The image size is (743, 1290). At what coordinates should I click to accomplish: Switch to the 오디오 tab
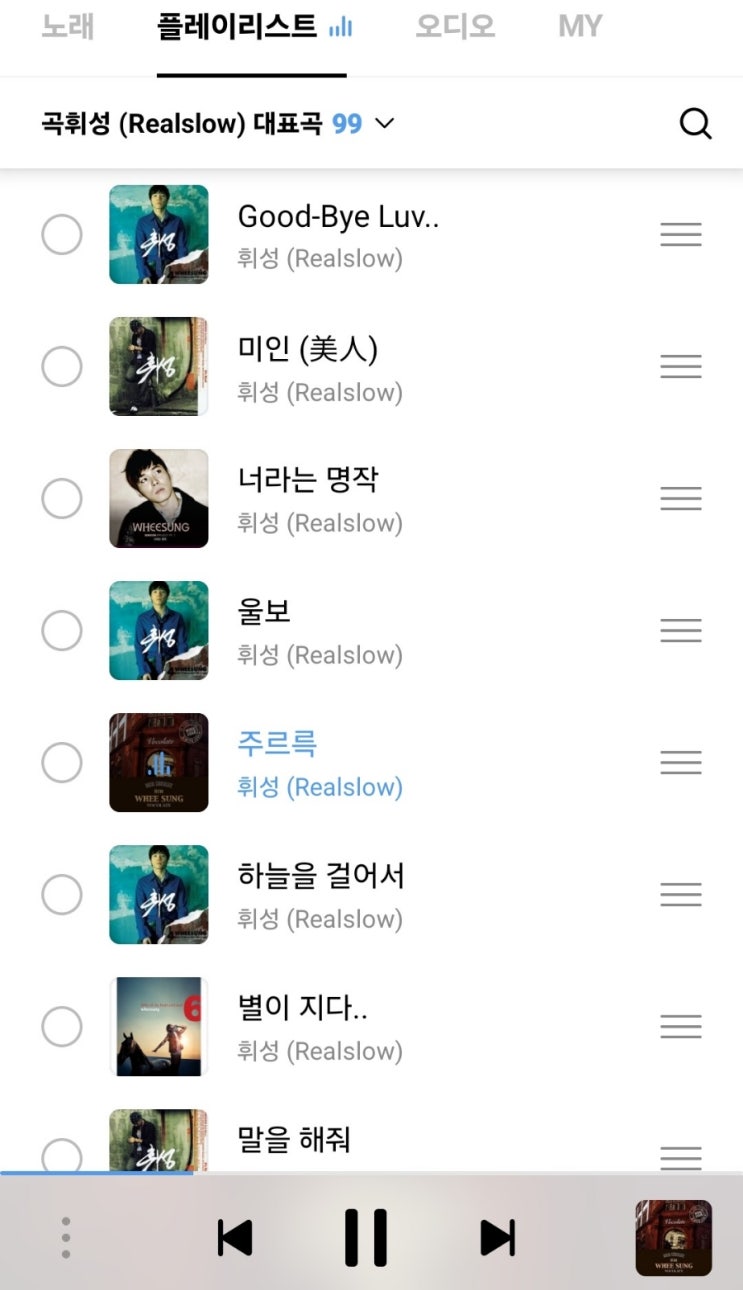click(455, 26)
